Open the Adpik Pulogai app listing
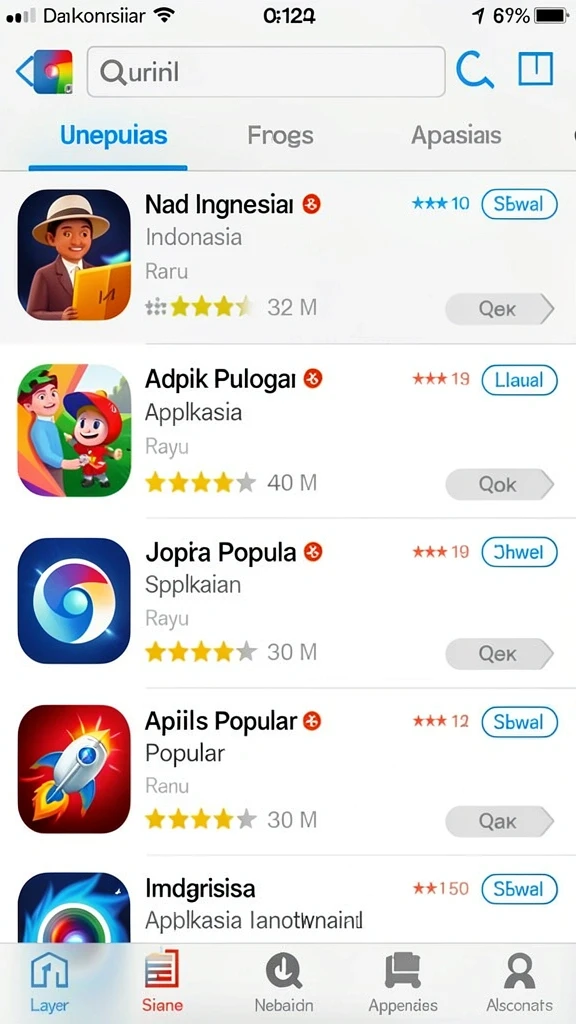 (288, 431)
